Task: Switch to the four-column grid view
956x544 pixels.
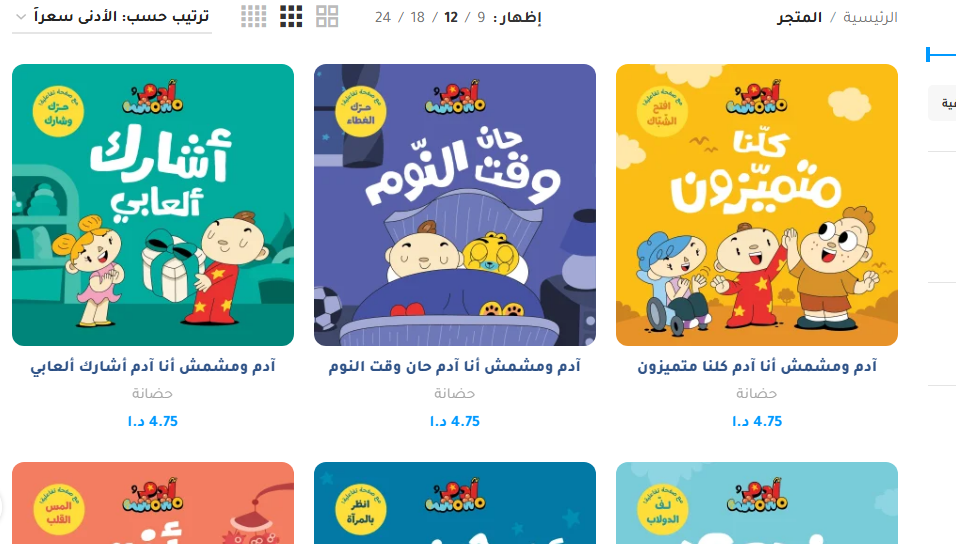Action: click(x=254, y=16)
